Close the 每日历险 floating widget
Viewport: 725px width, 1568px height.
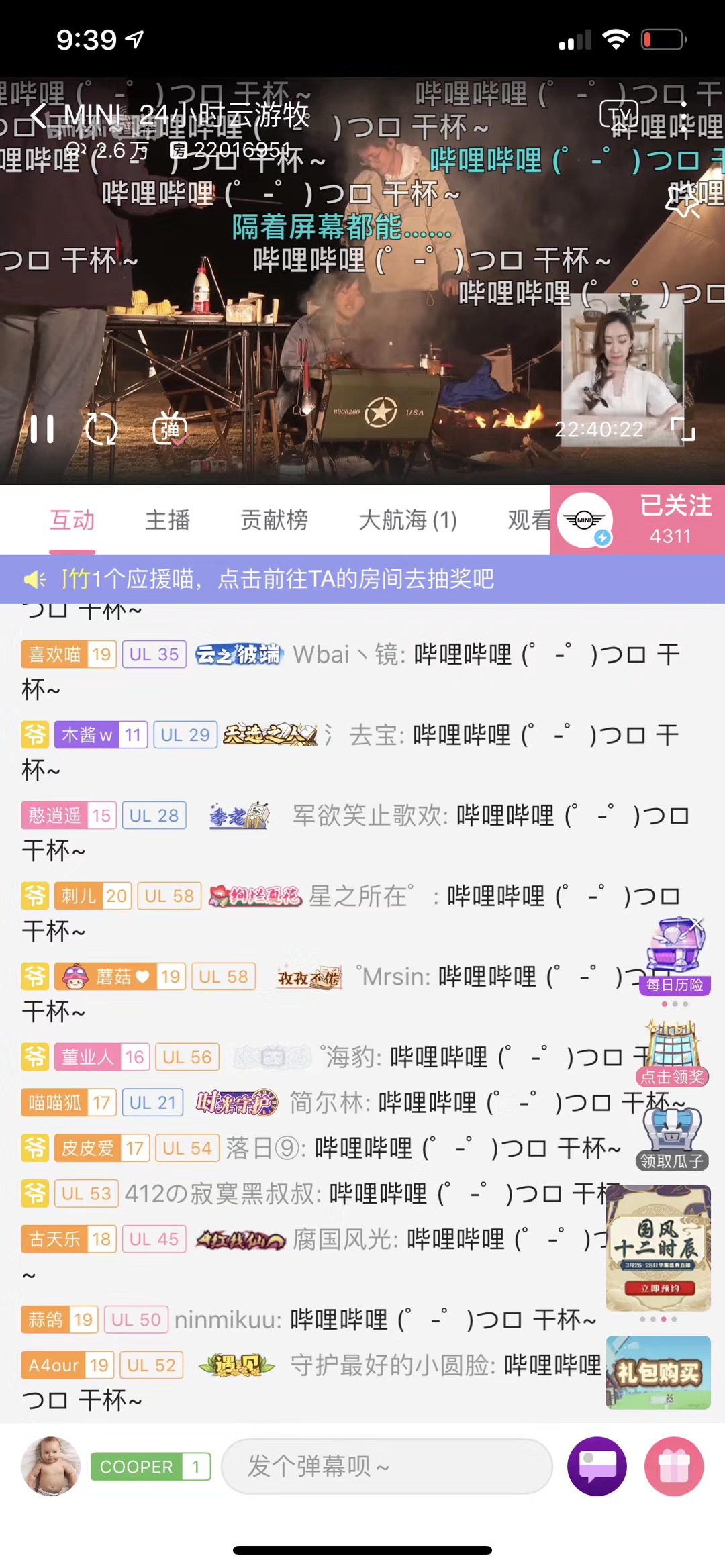coord(697,924)
